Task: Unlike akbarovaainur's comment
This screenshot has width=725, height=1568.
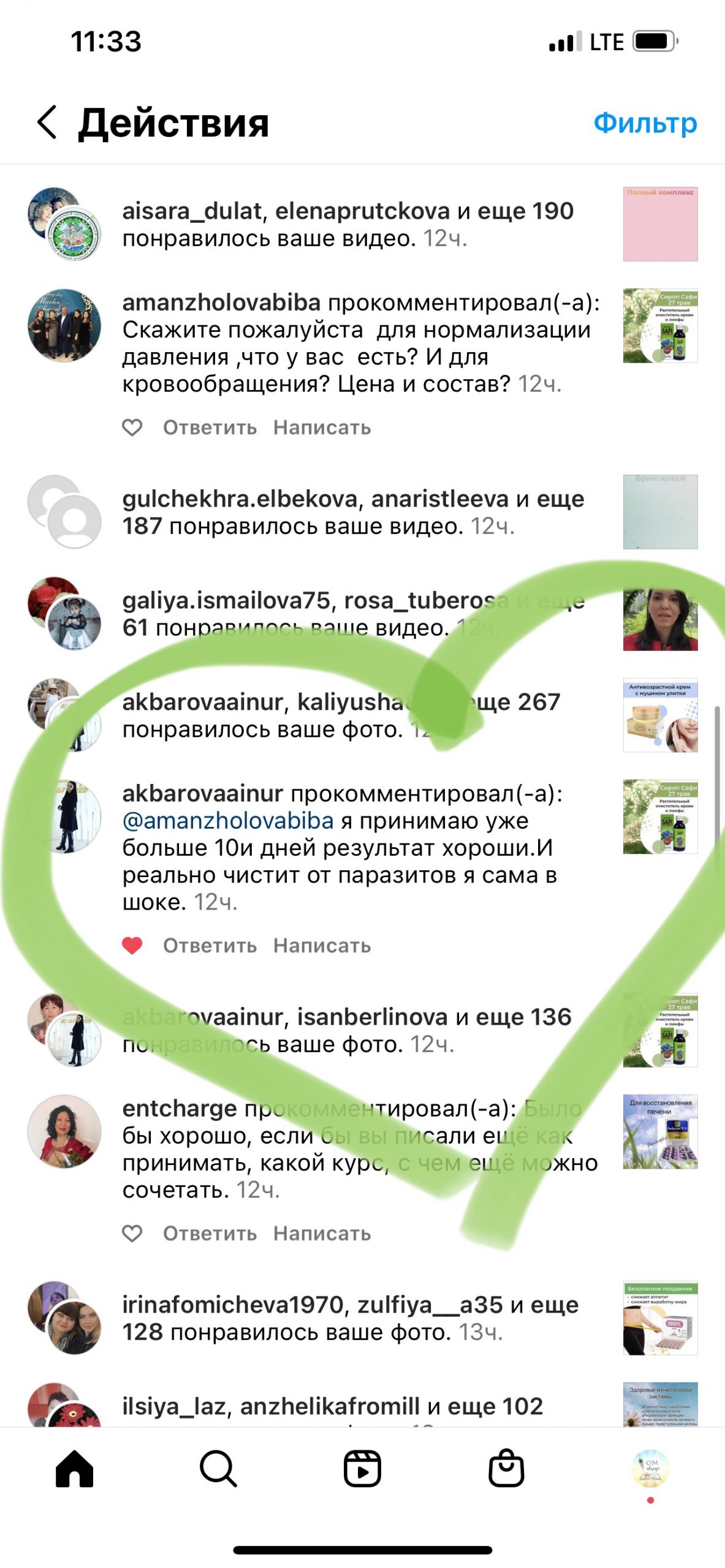Action: 132,946
